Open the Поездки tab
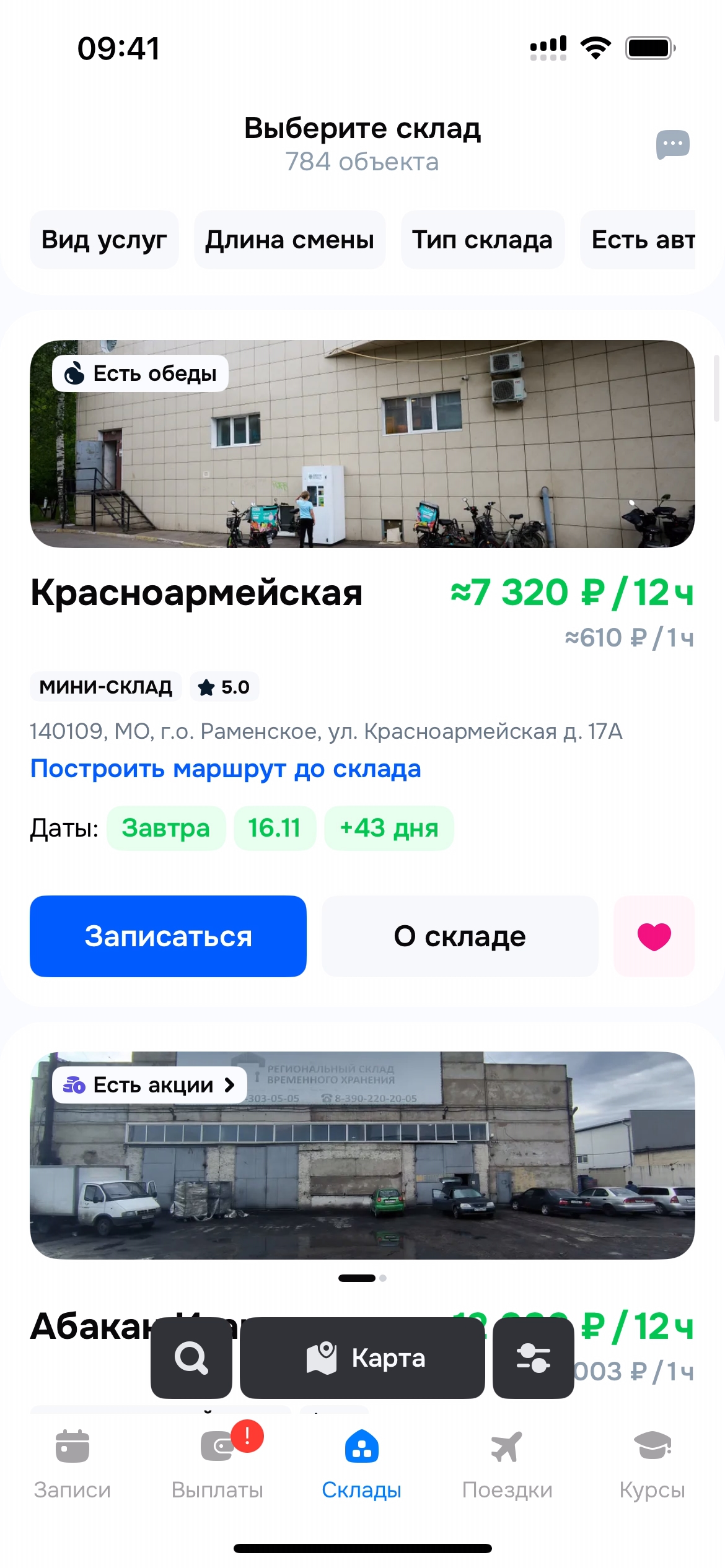Screen dimensions: 725x1568 tap(507, 1463)
